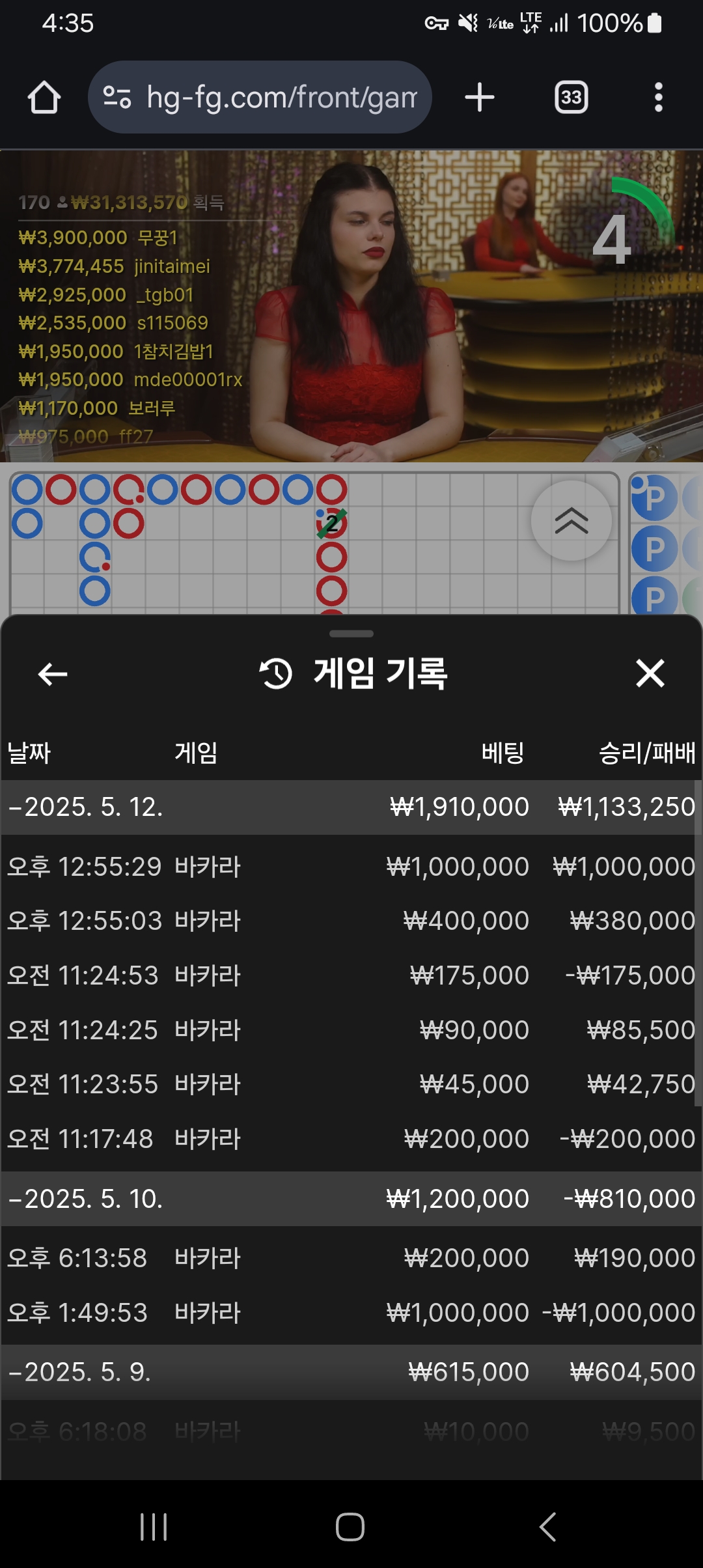Open the 오전 11:24:53 baccarat record
703x1568 pixels.
point(351,975)
